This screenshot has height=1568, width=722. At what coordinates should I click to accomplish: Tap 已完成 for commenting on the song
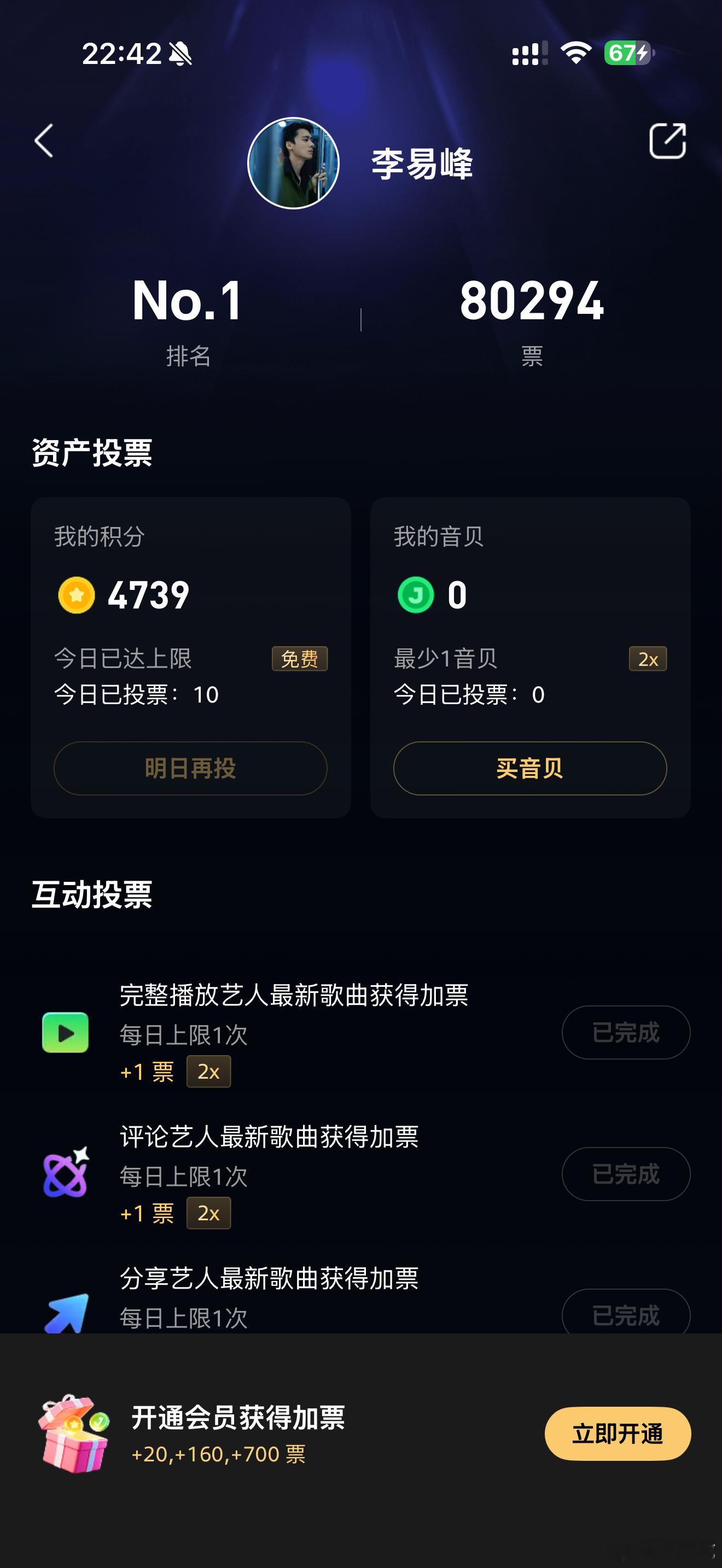point(626,1174)
